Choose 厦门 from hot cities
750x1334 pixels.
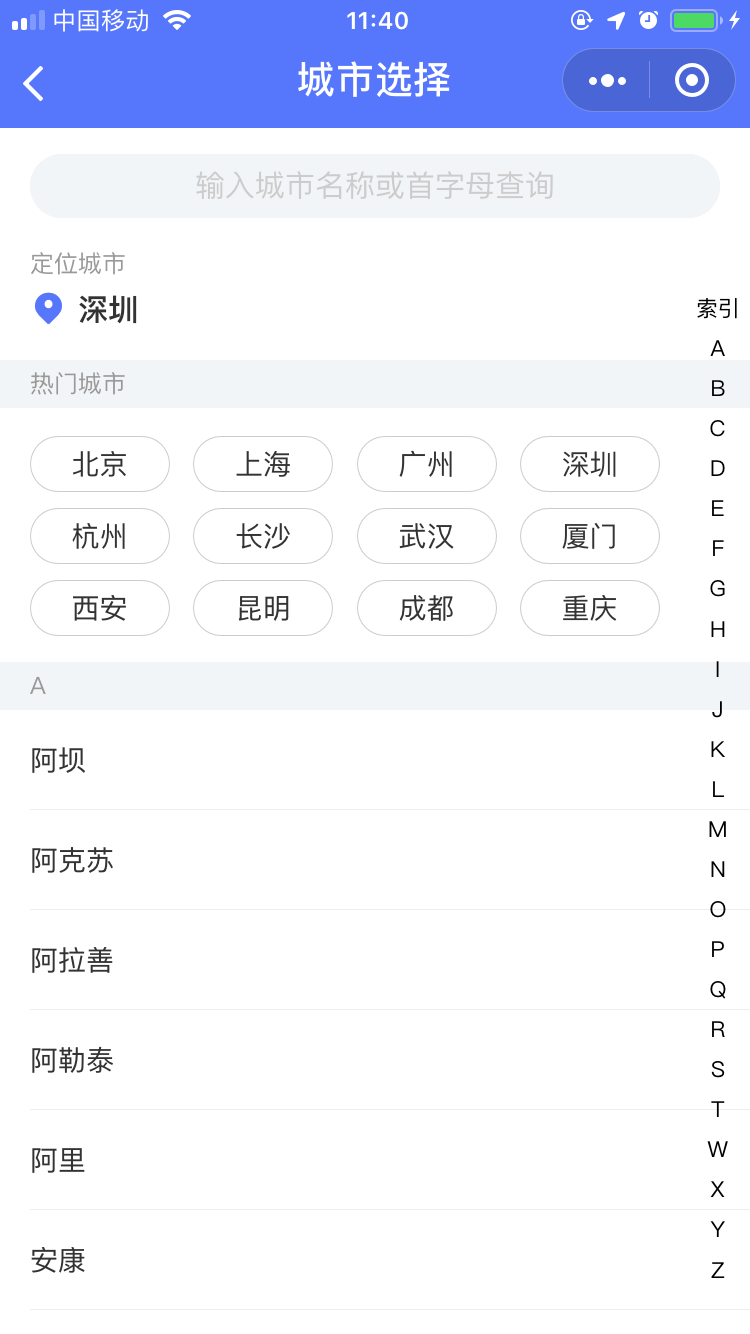click(590, 536)
